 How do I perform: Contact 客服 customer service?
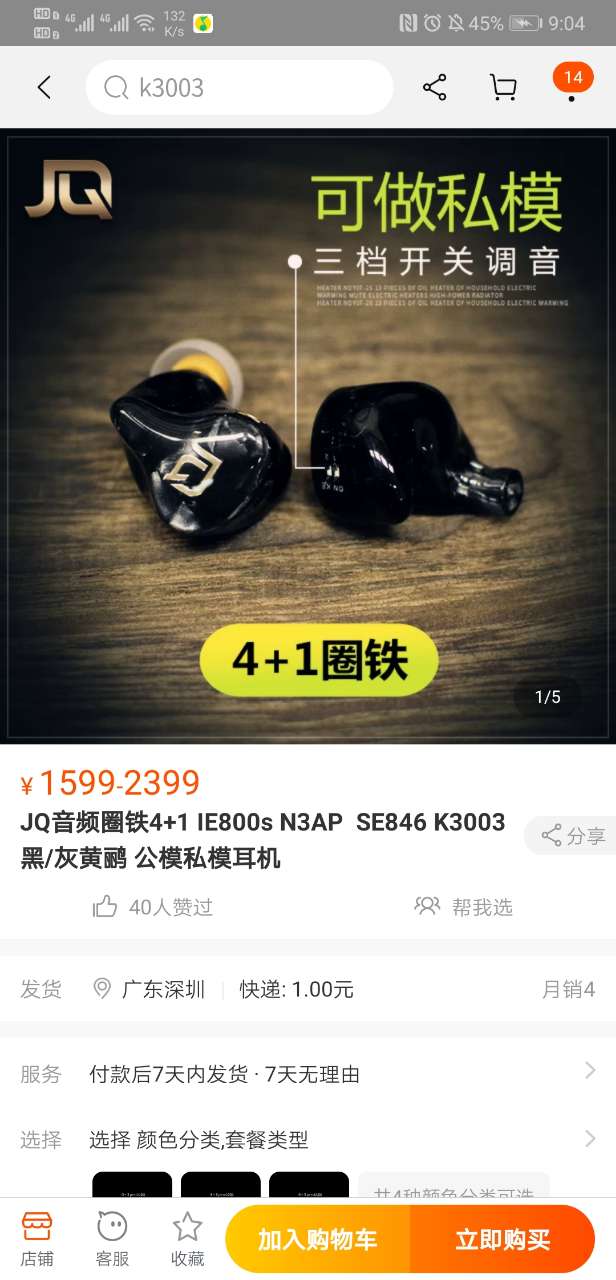[112, 1238]
